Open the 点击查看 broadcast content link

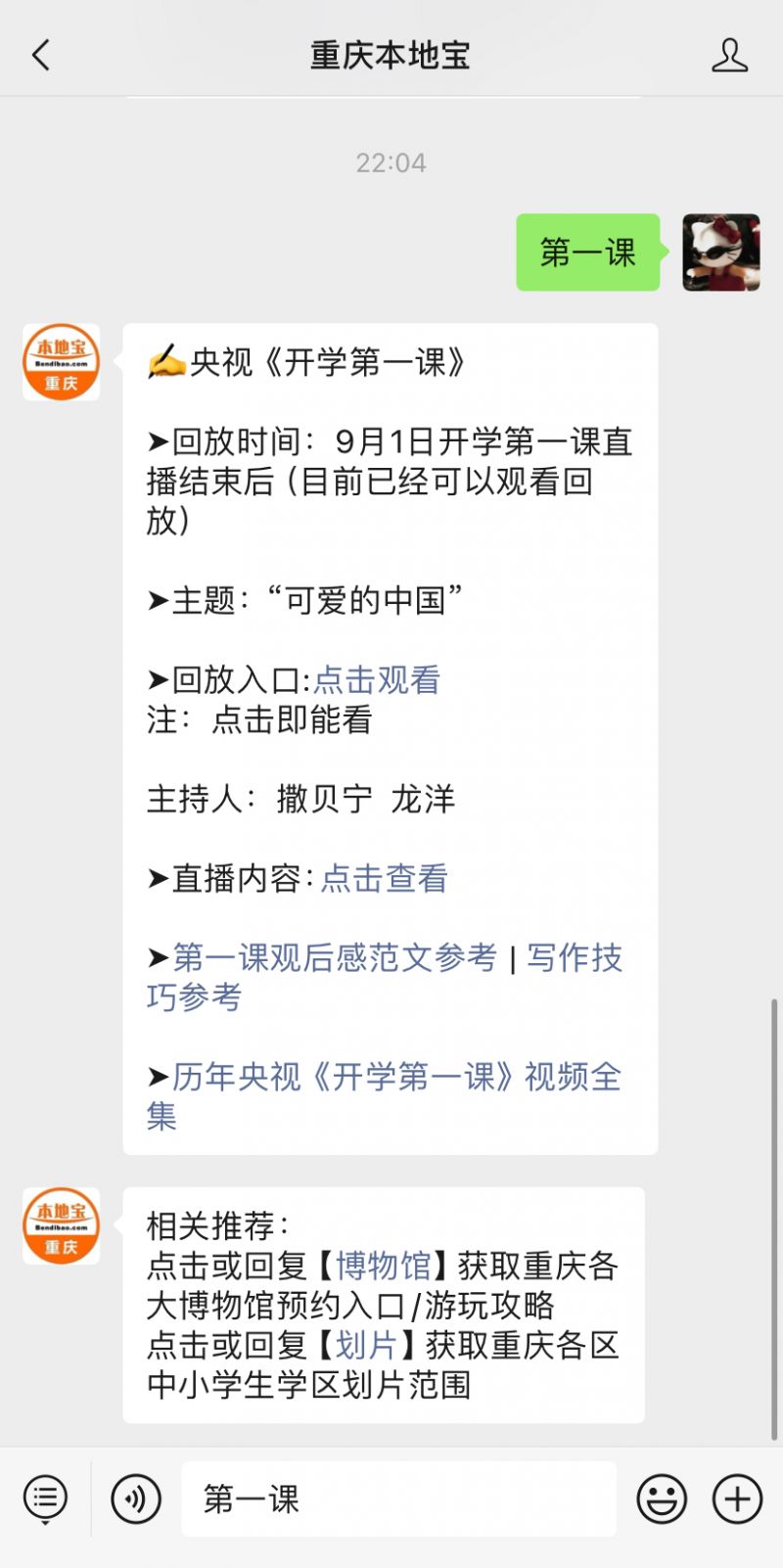(384, 878)
